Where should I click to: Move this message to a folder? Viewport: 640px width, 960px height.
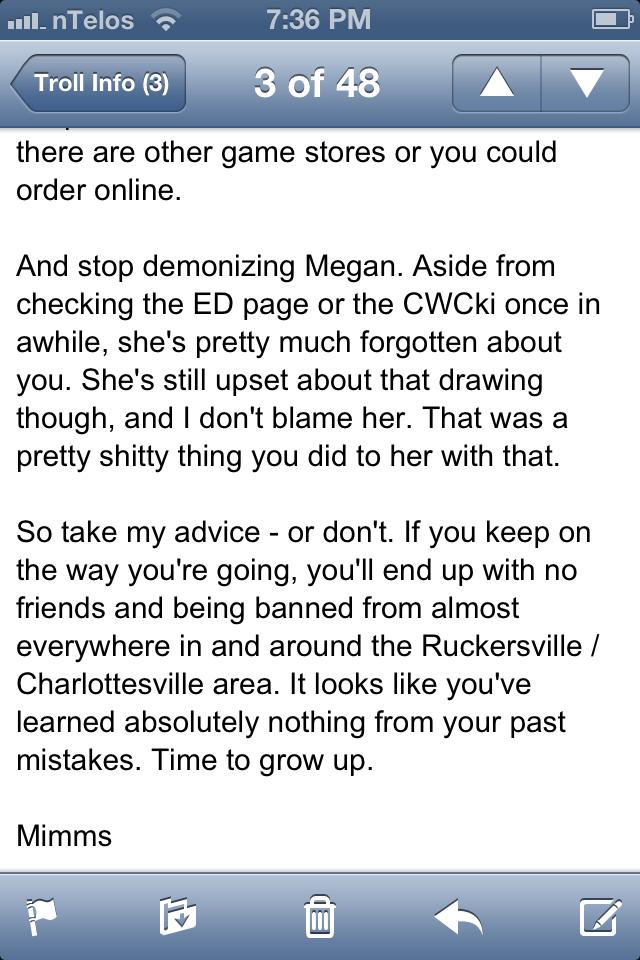[x=178, y=915]
